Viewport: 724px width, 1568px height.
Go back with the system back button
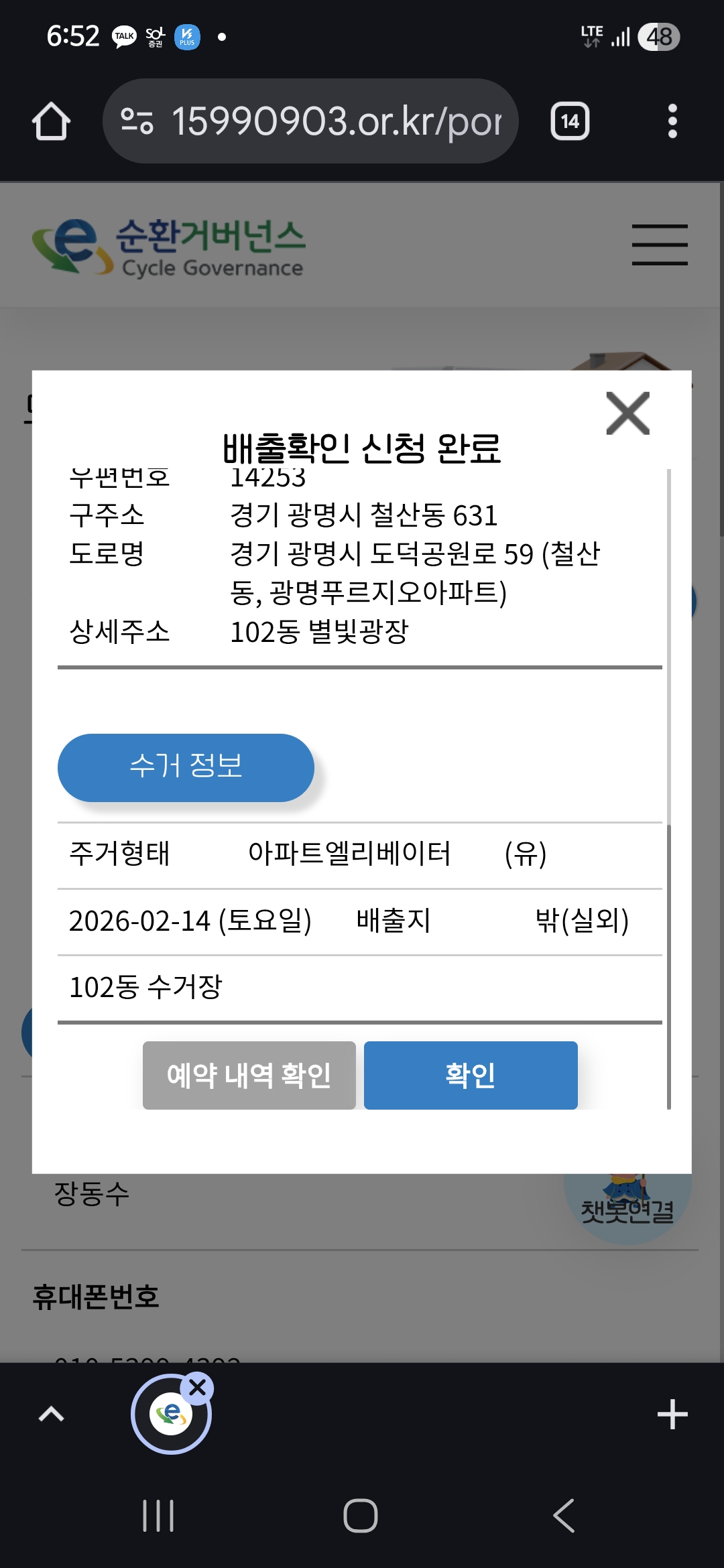click(564, 1515)
